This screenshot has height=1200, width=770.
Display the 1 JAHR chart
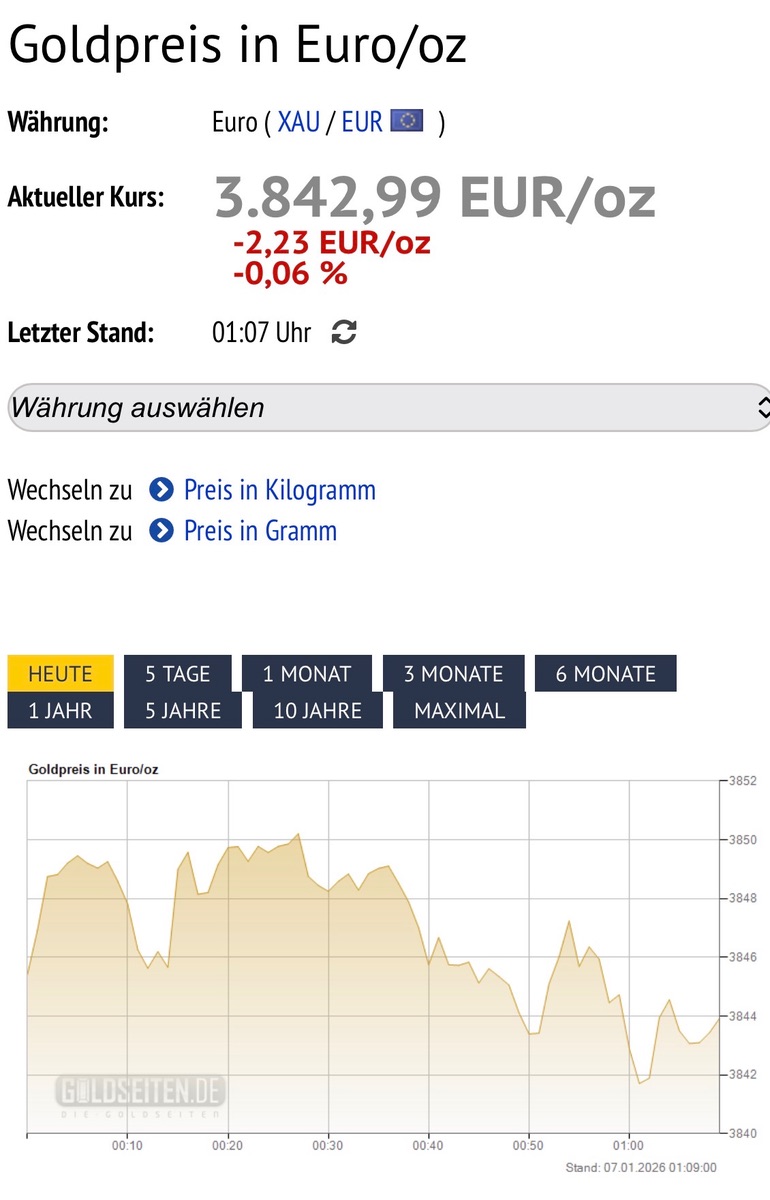pos(60,711)
